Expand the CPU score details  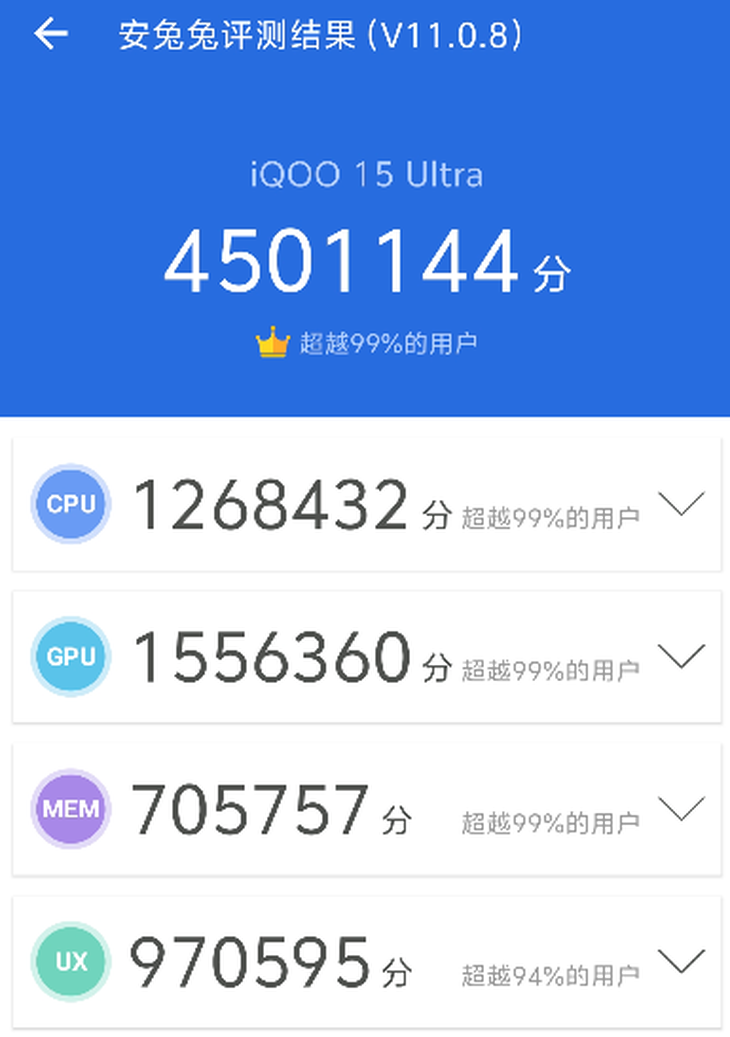click(x=682, y=503)
